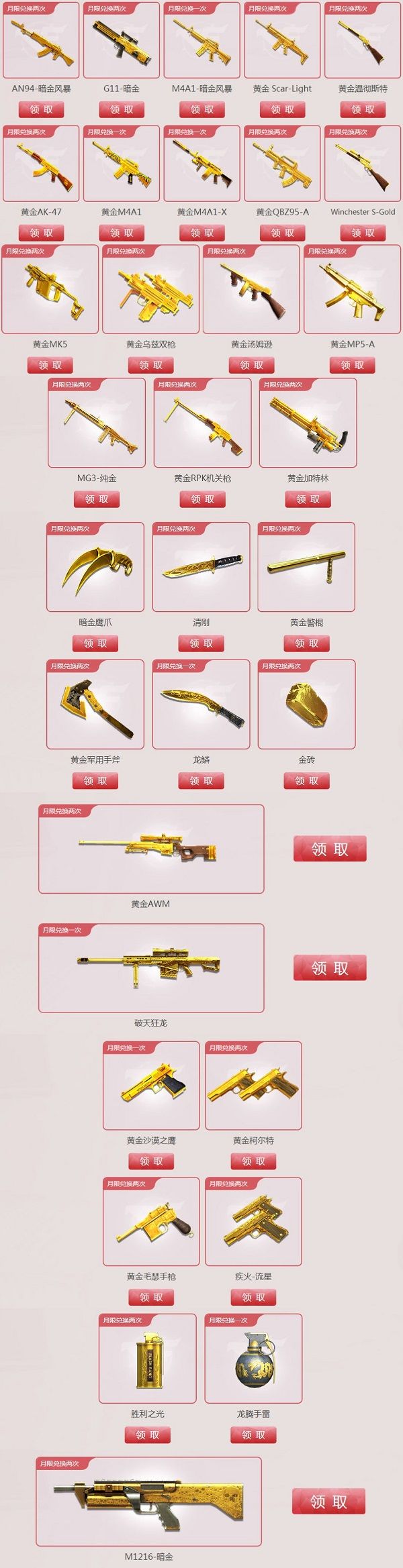This screenshot has height=1568, width=403.
Task: Tap 领取 under 黄金QBZ95-A
Action: pyautogui.click(x=282, y=233)
